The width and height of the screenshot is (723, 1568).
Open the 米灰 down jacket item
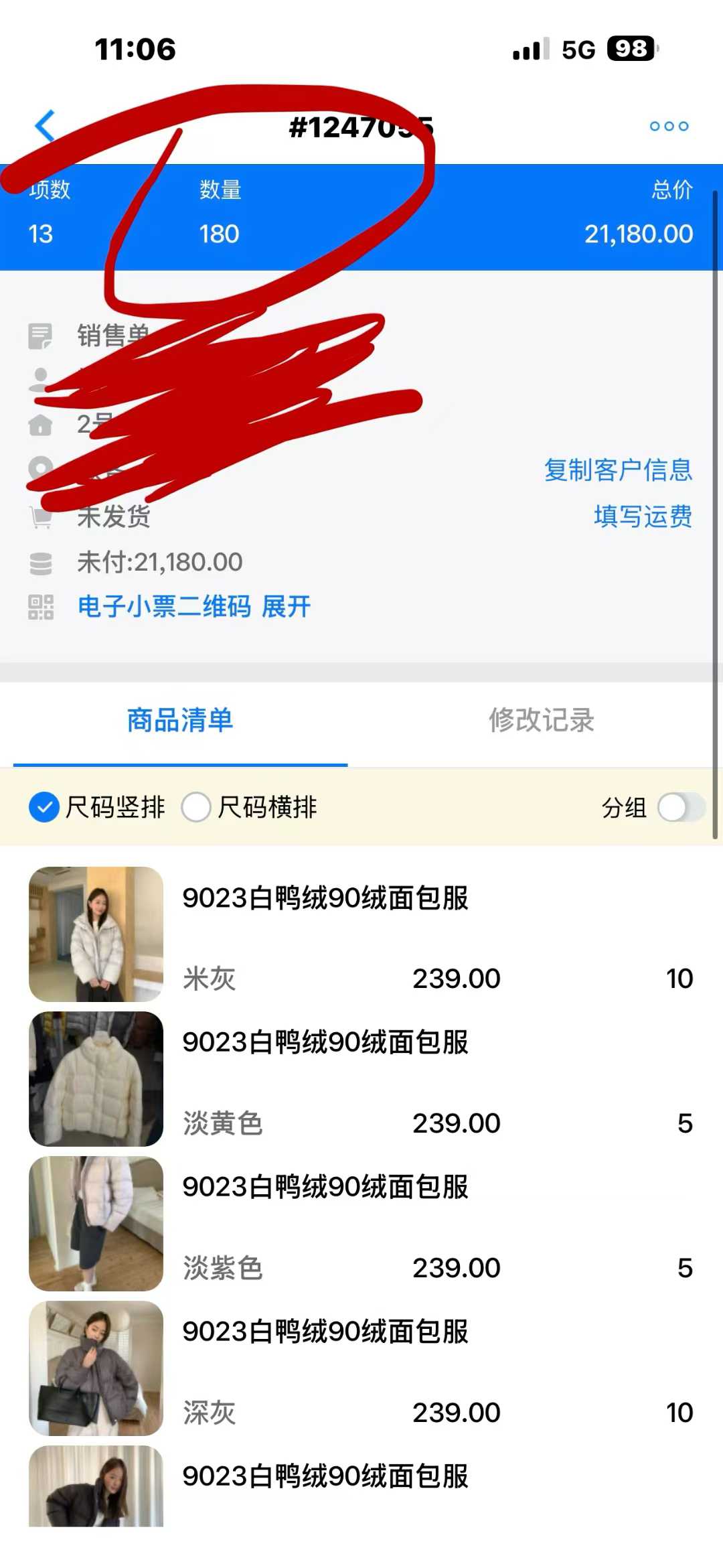361,934
